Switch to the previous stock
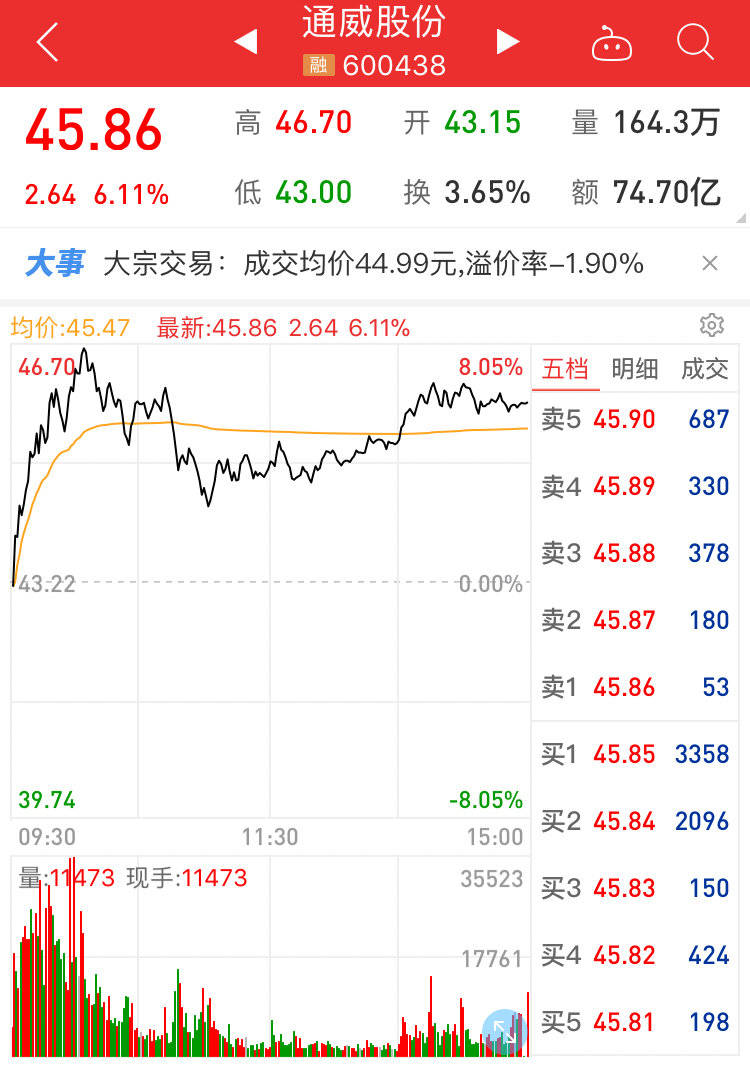This screenshot has width=750, height=1070. pyautogui.click(x=245, y=42)
